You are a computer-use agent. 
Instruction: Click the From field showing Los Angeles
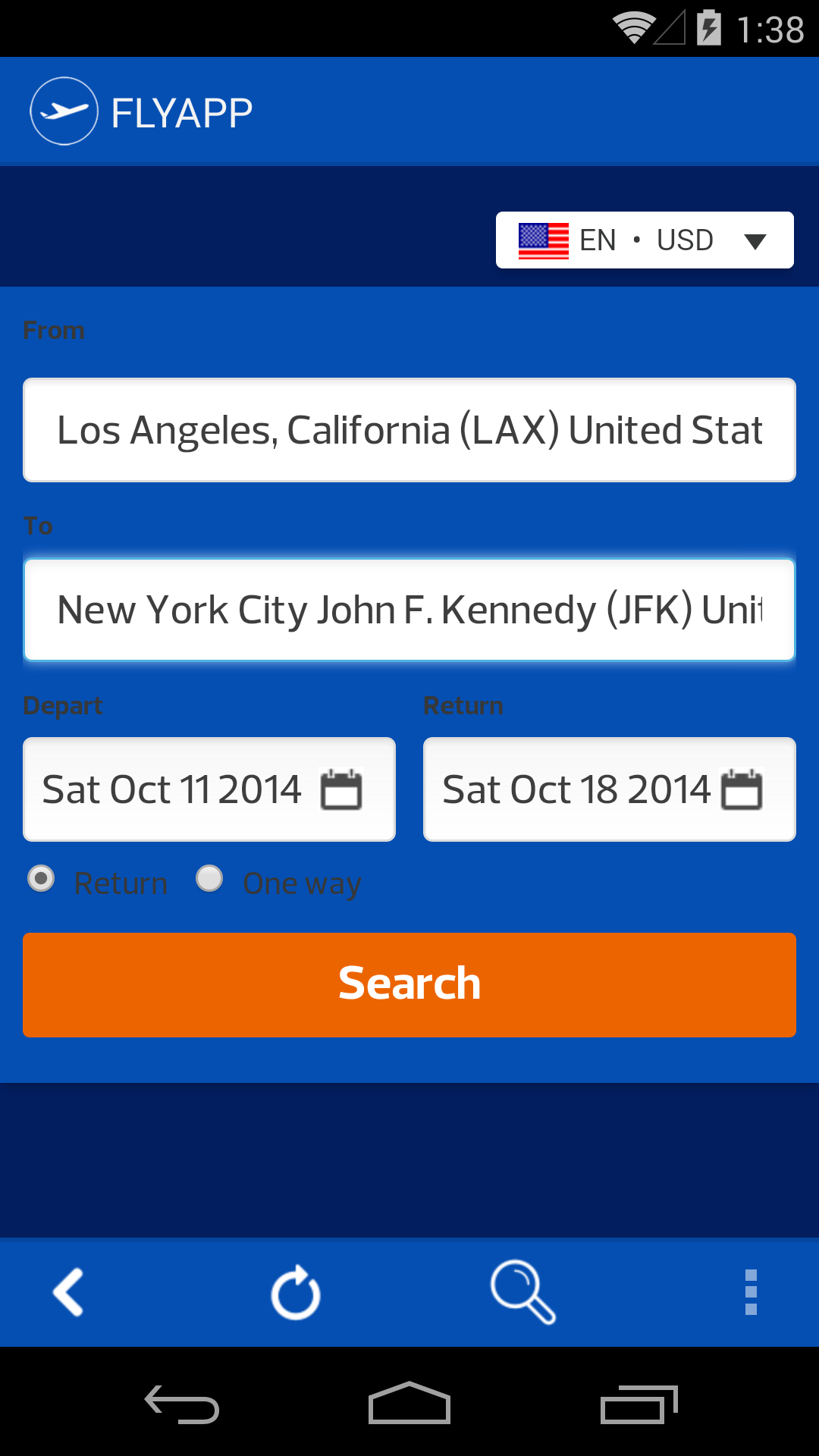pos(409,429)
